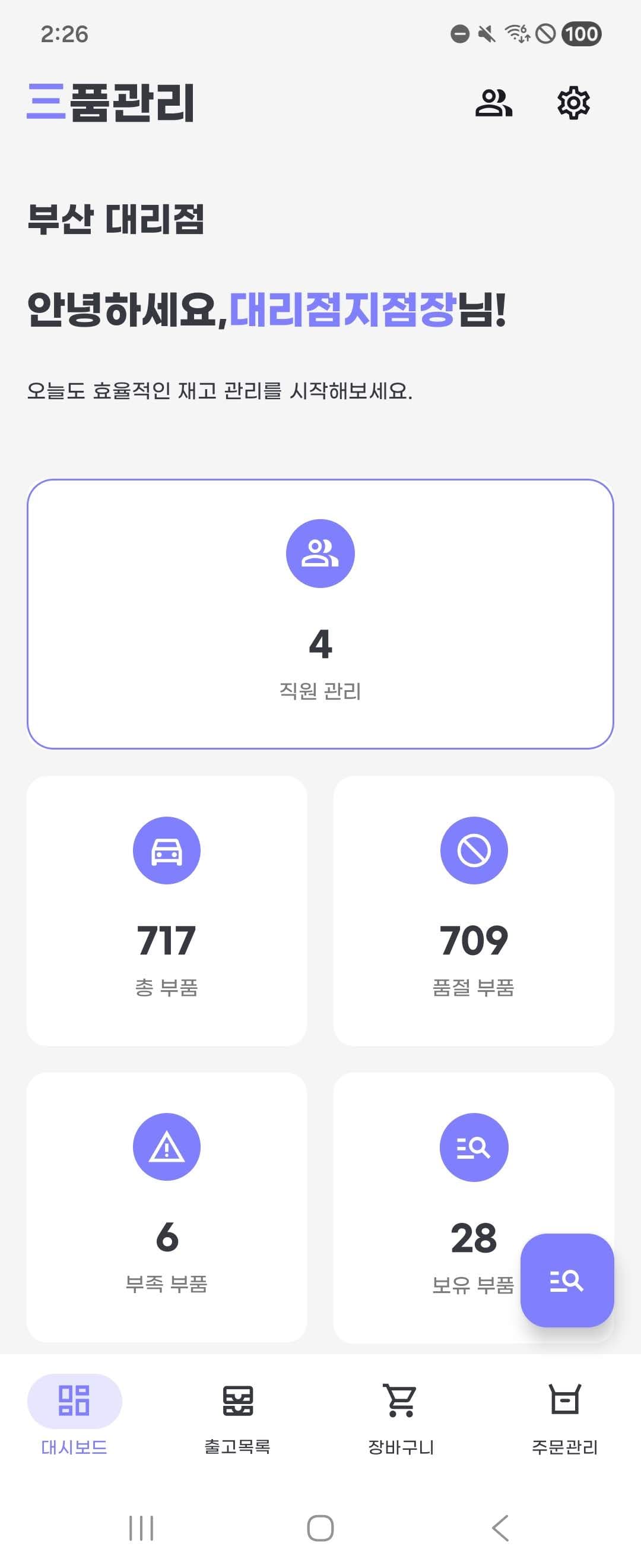Screen dimensions: 641x1568
Task: Open the settings gear icon
Action: pyautogui.click(x=573, y=103)
